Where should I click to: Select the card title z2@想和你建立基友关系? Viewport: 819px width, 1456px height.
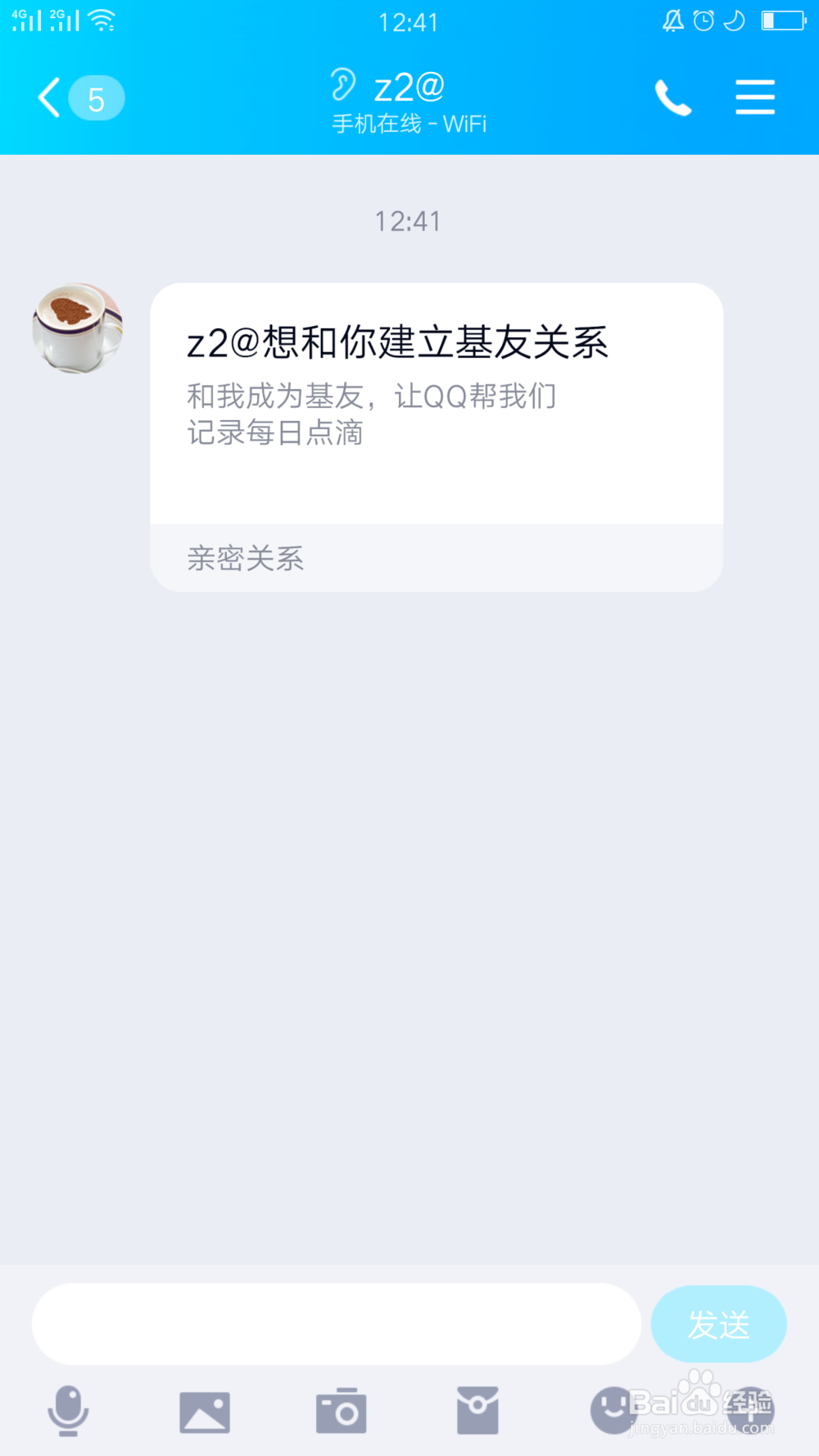[396, 342]
